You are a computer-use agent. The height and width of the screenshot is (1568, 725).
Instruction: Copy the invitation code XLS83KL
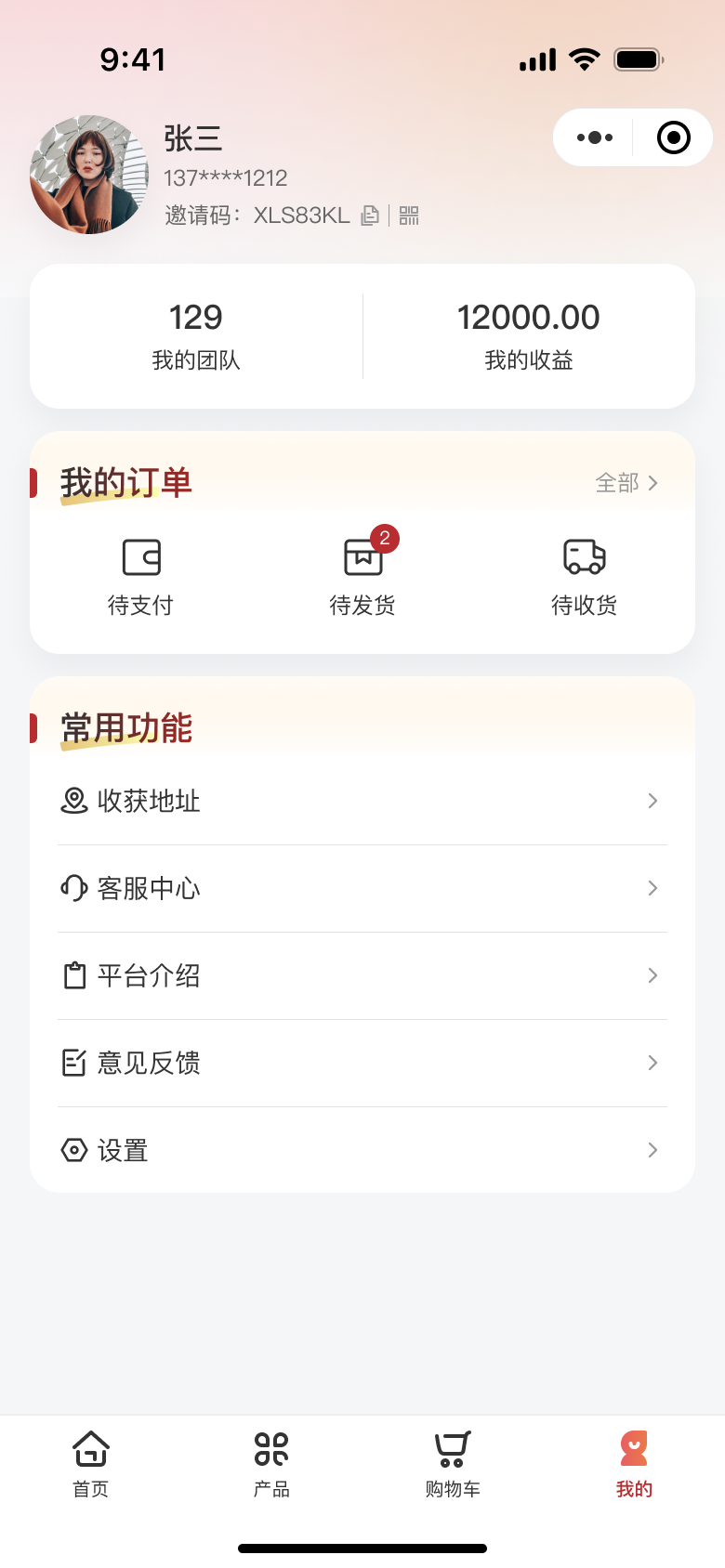tap(370, 216)
